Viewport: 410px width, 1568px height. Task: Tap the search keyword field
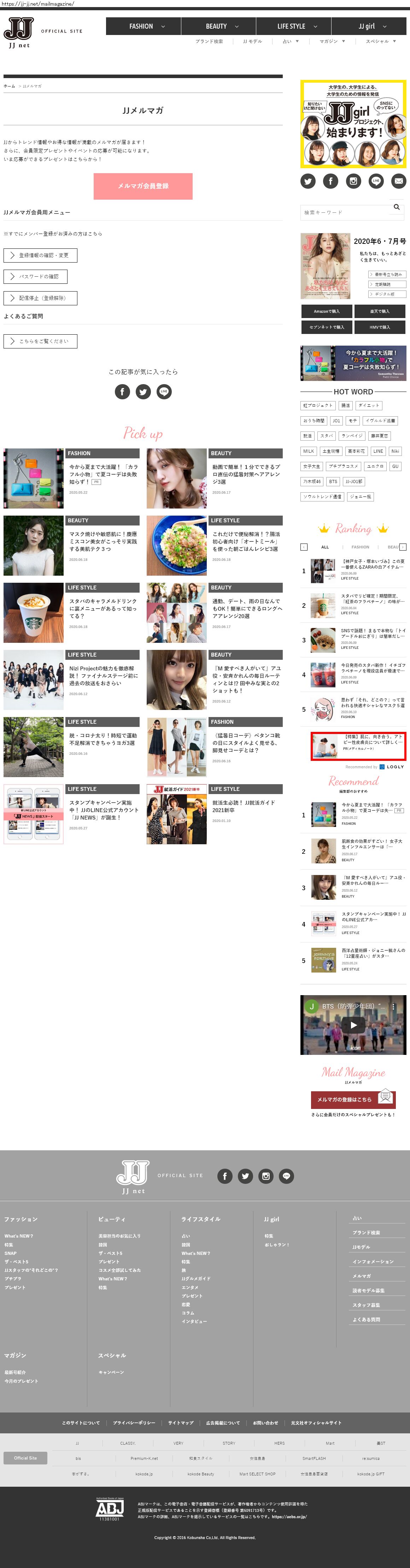coord(344,212)
